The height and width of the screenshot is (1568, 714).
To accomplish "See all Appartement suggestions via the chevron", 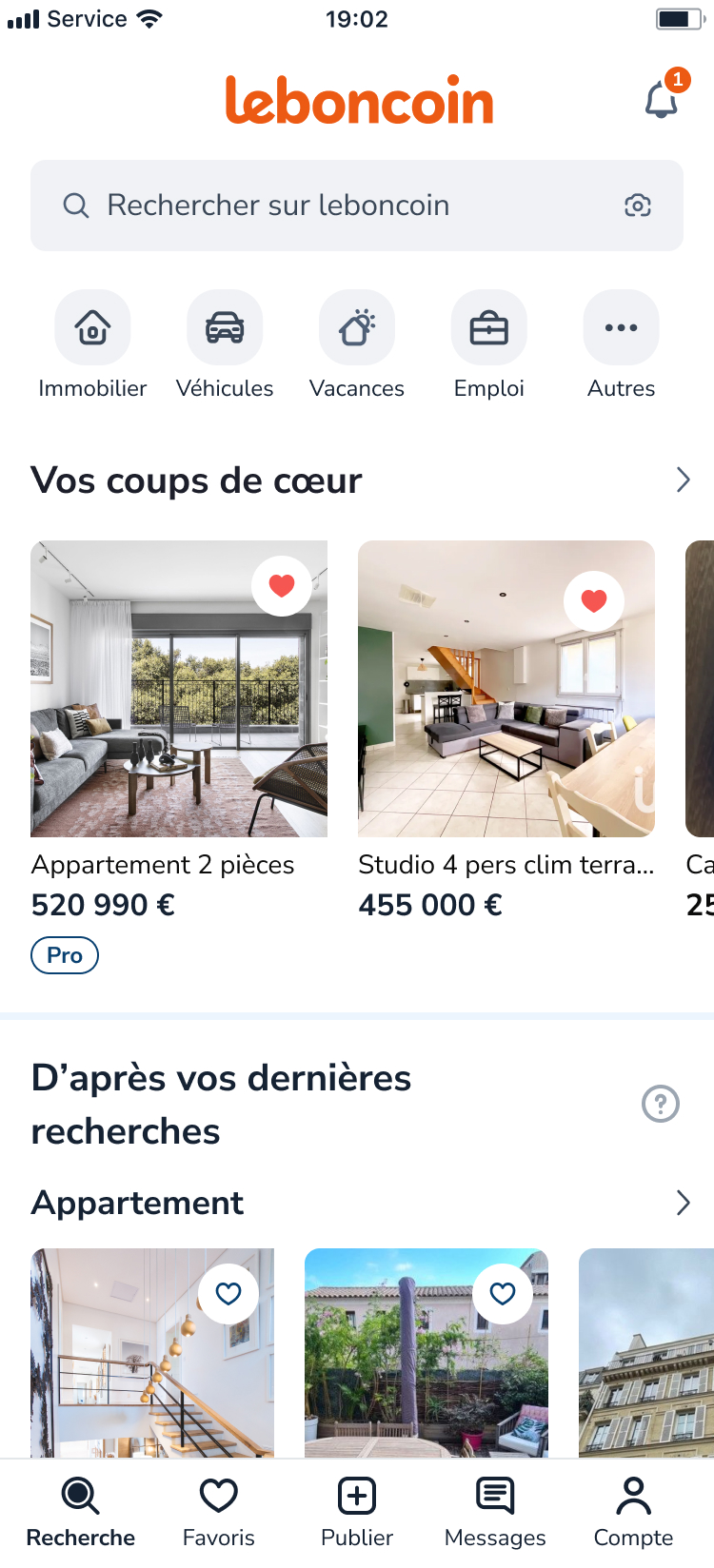I will tap(683, 1203).
